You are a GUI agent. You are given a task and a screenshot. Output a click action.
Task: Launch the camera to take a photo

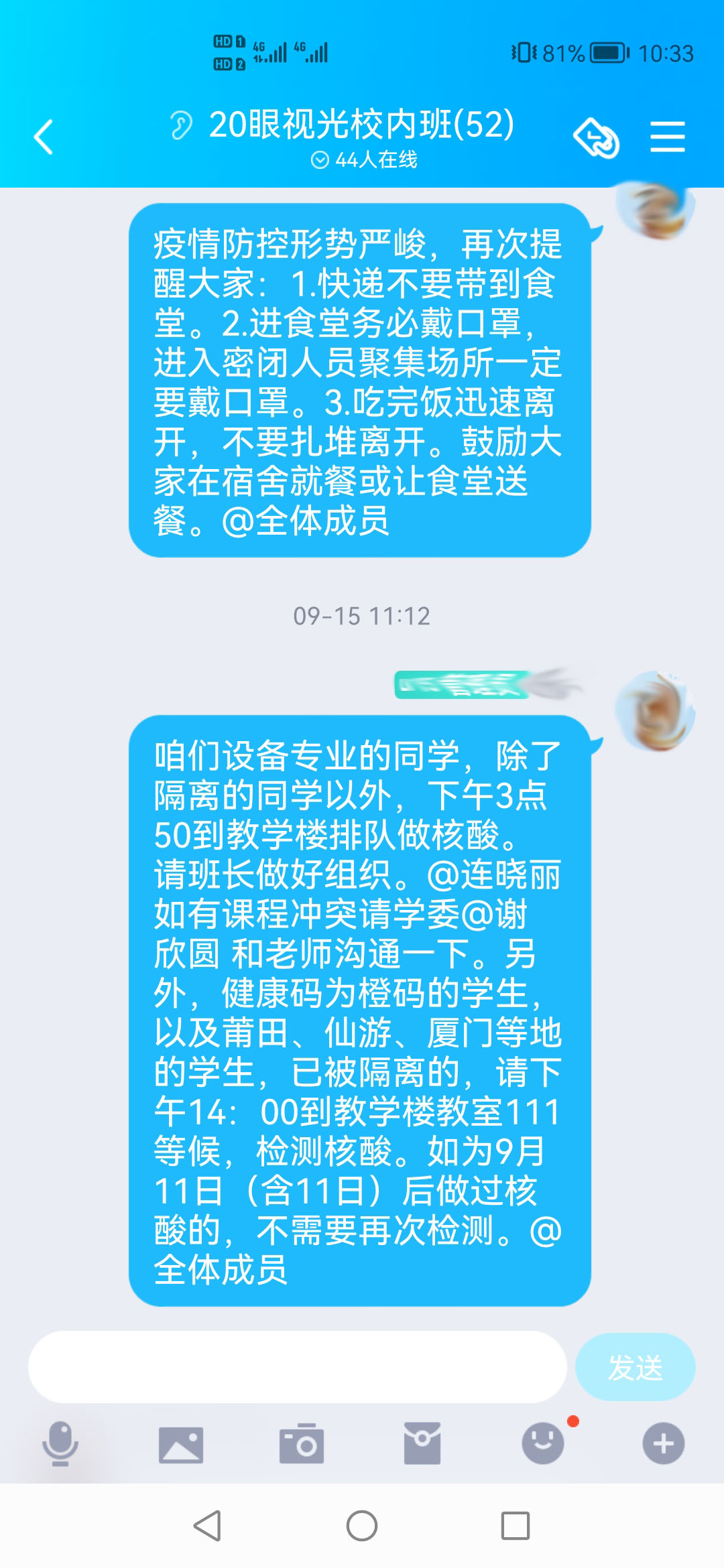(302, 1443)
